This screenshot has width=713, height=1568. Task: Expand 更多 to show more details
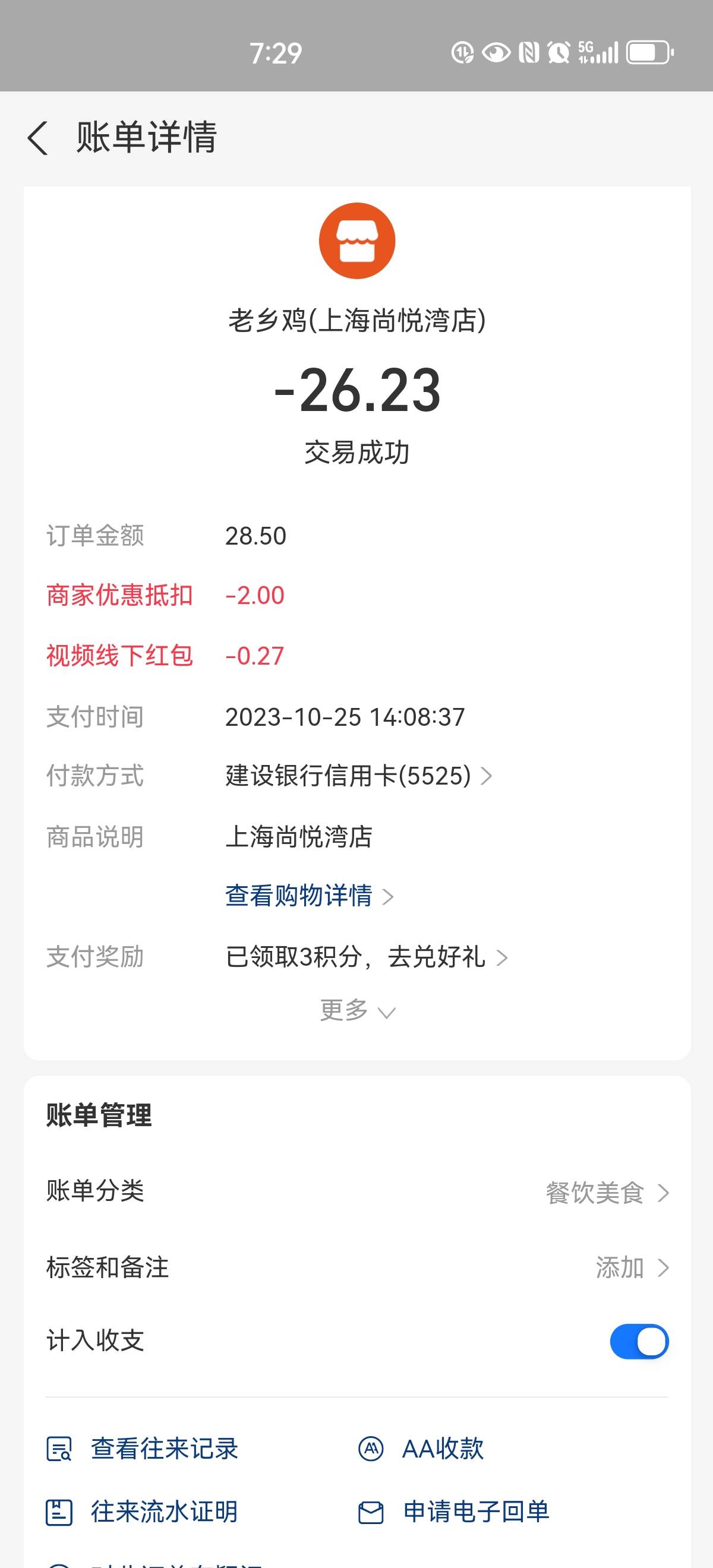click(358, 1010)
